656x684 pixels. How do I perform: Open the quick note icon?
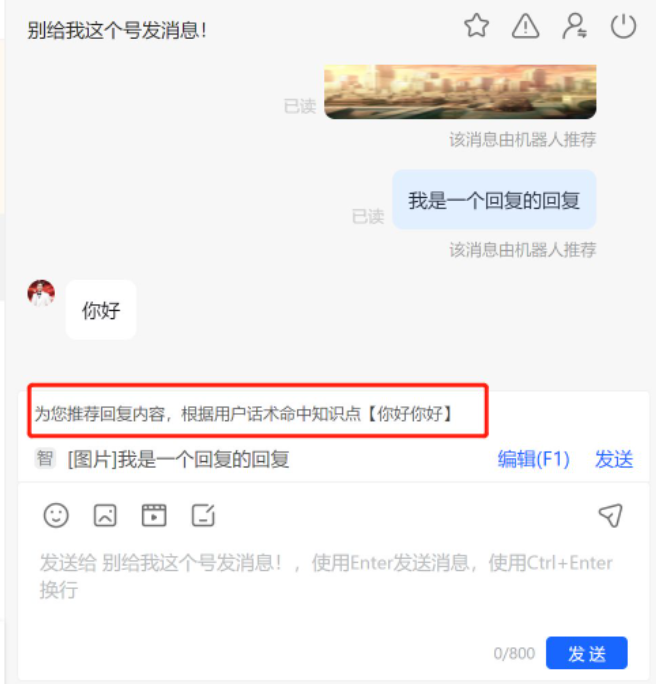203,515
